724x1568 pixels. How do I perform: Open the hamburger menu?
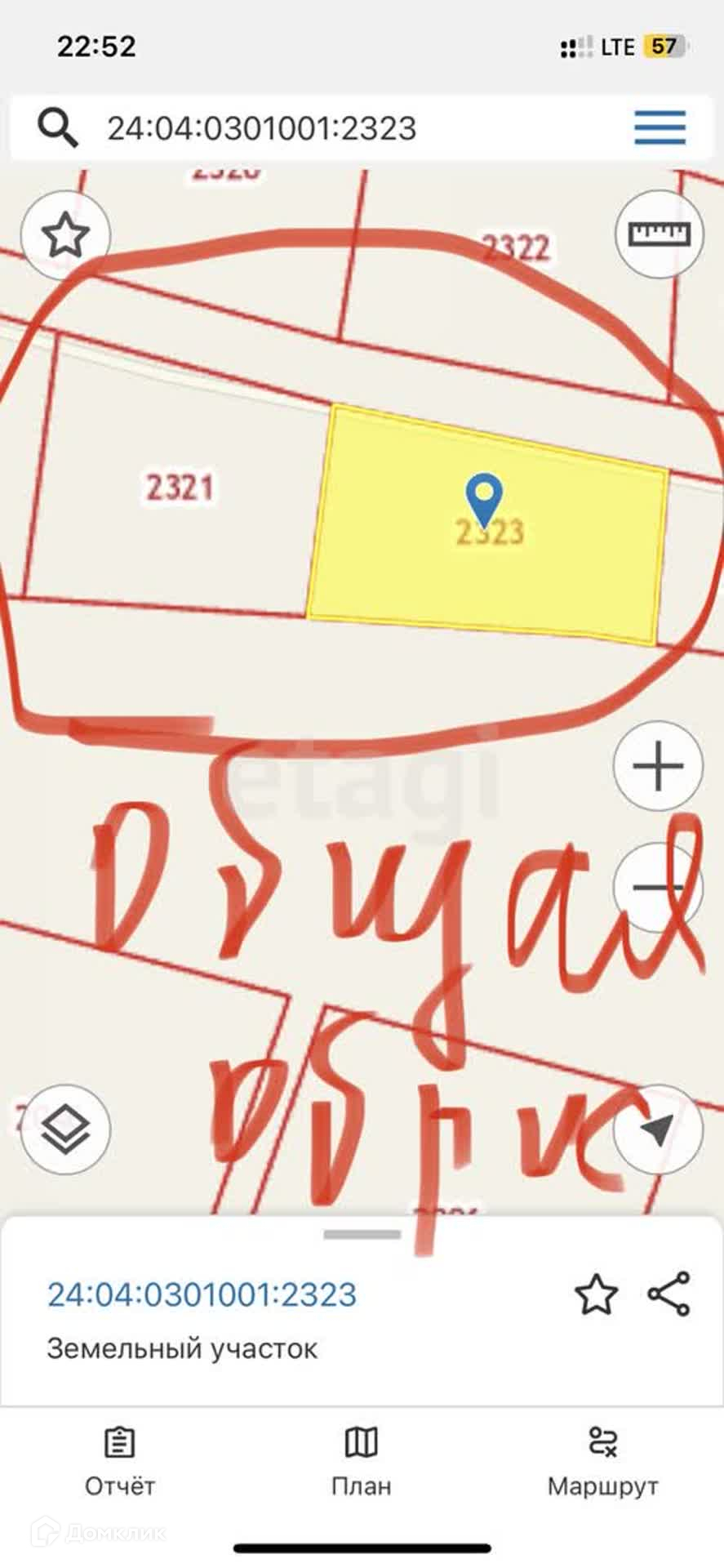660,128
